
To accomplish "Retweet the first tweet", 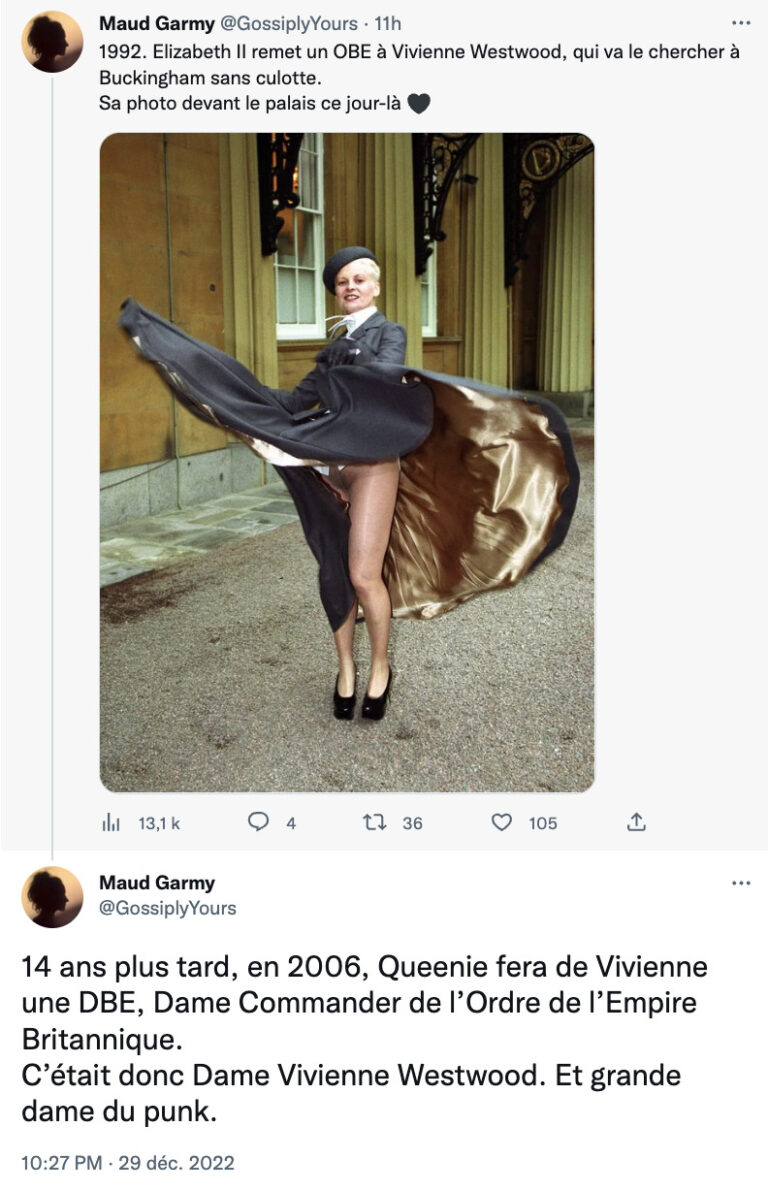I will 374,822.
